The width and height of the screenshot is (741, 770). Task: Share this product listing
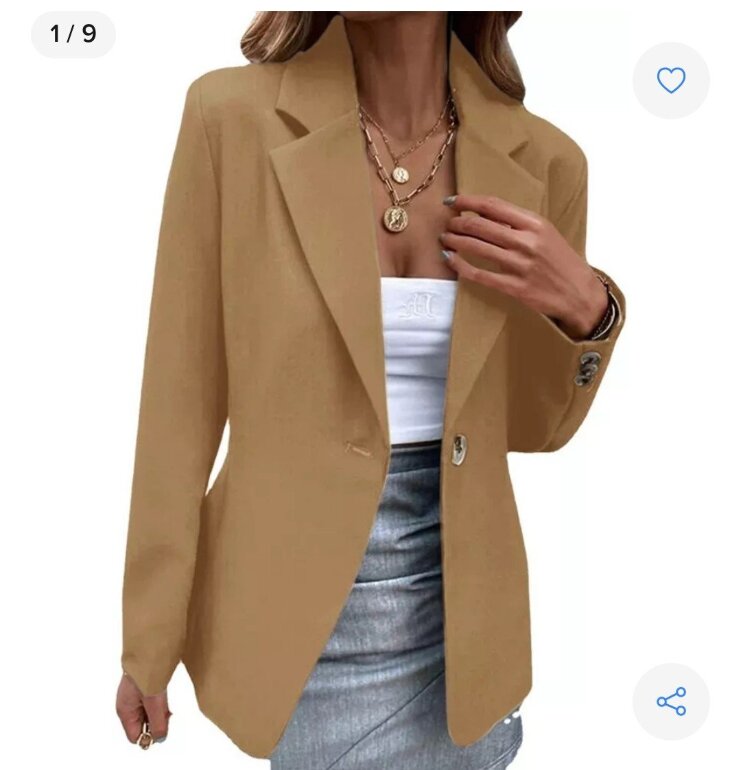671,701
